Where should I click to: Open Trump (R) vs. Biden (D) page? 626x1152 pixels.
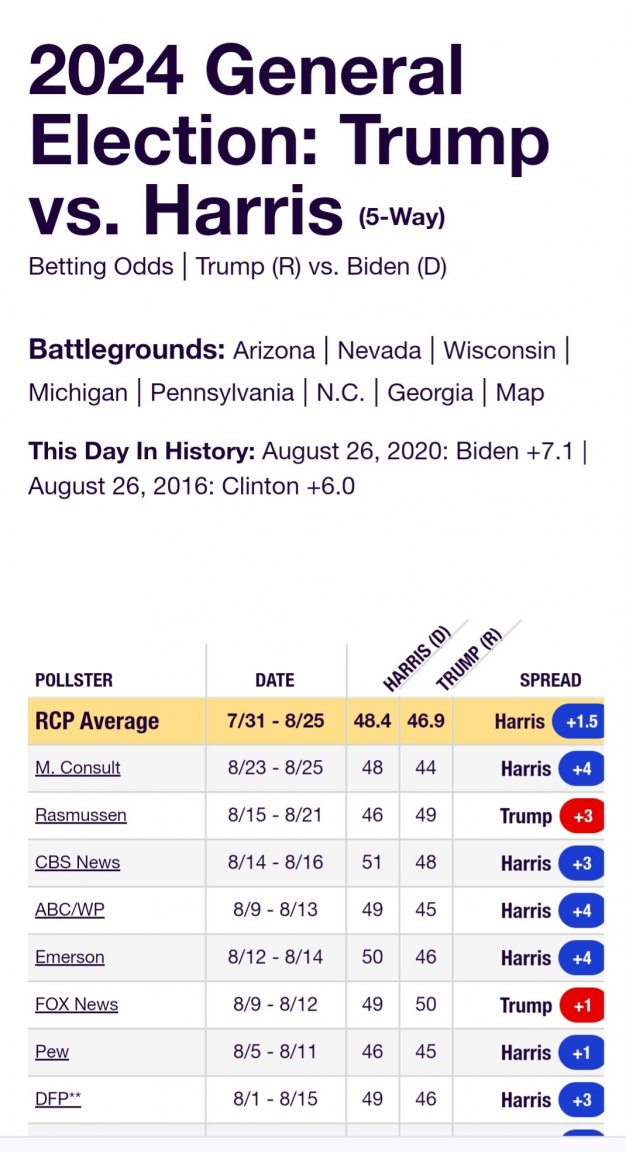321,267
